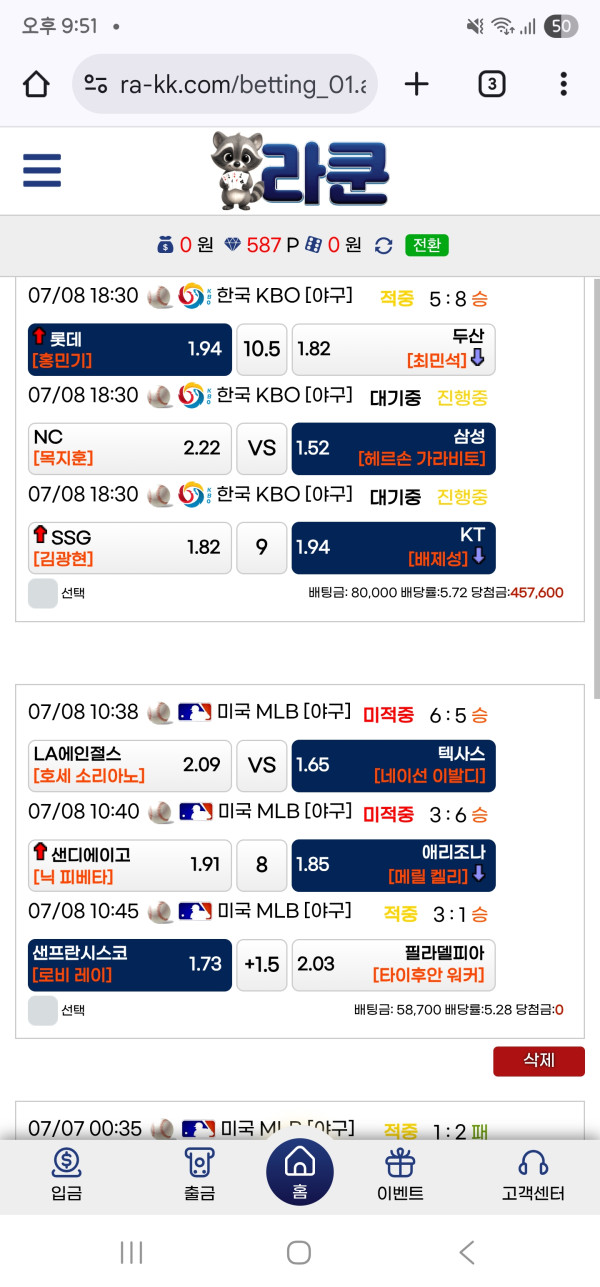Open the 출금 withdrawal tab

tap(200, 1175)
